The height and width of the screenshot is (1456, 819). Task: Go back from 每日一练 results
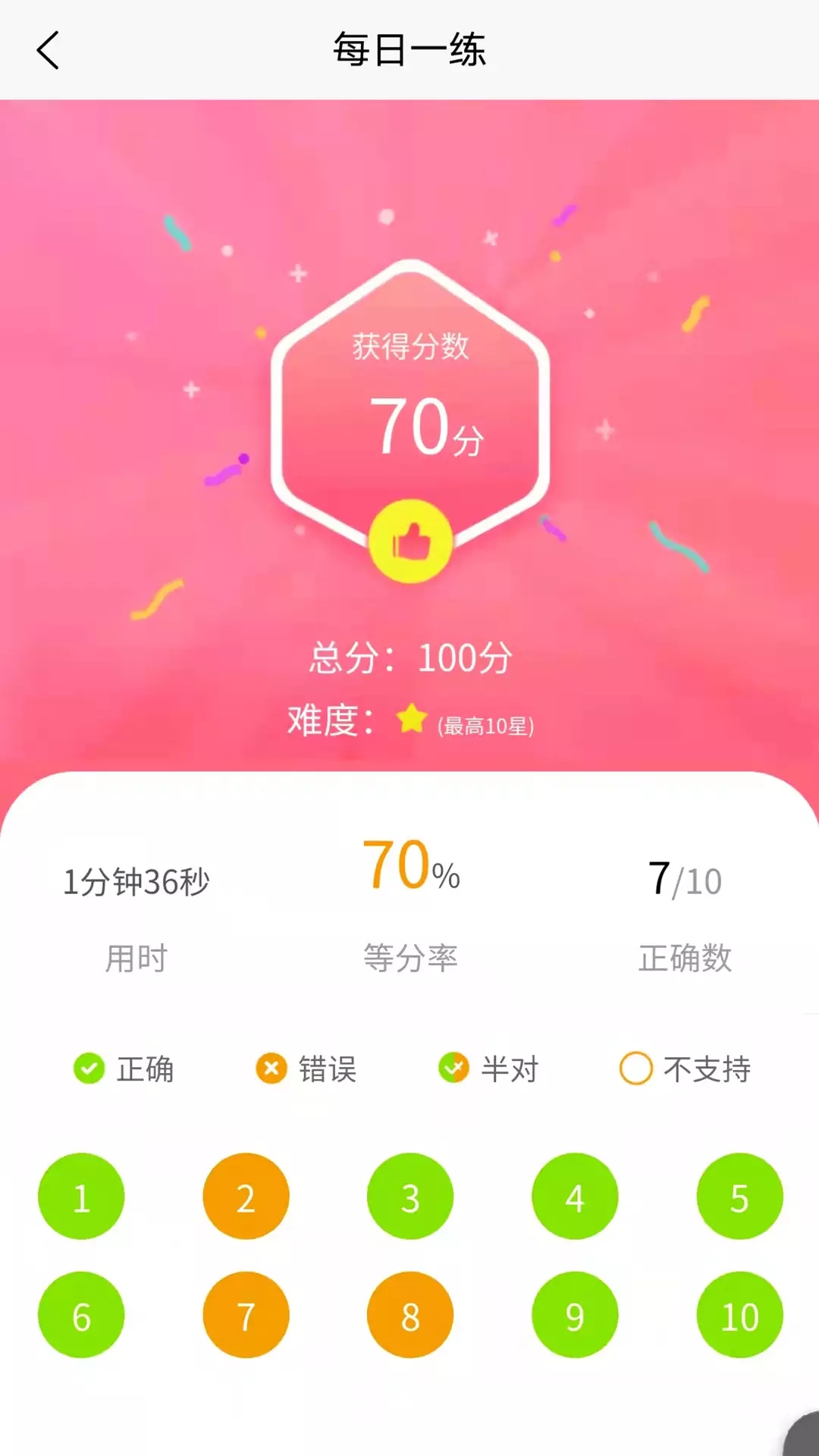pos(48,50)
